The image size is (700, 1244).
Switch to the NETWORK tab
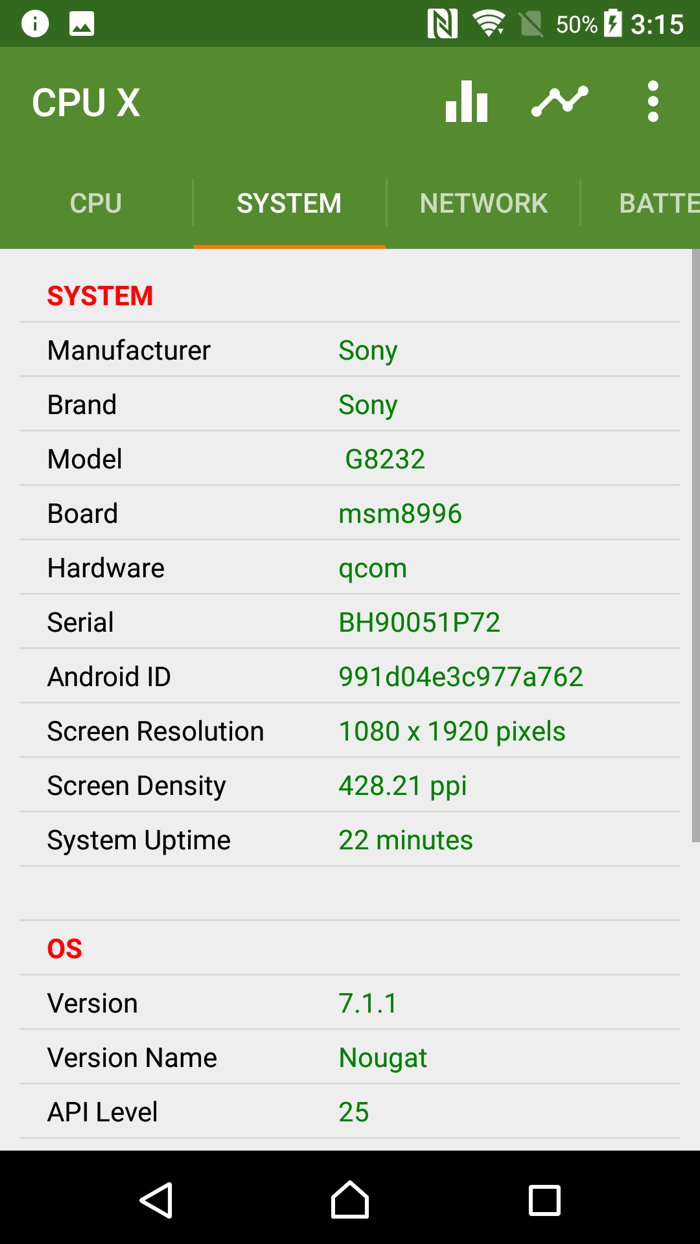483,203
